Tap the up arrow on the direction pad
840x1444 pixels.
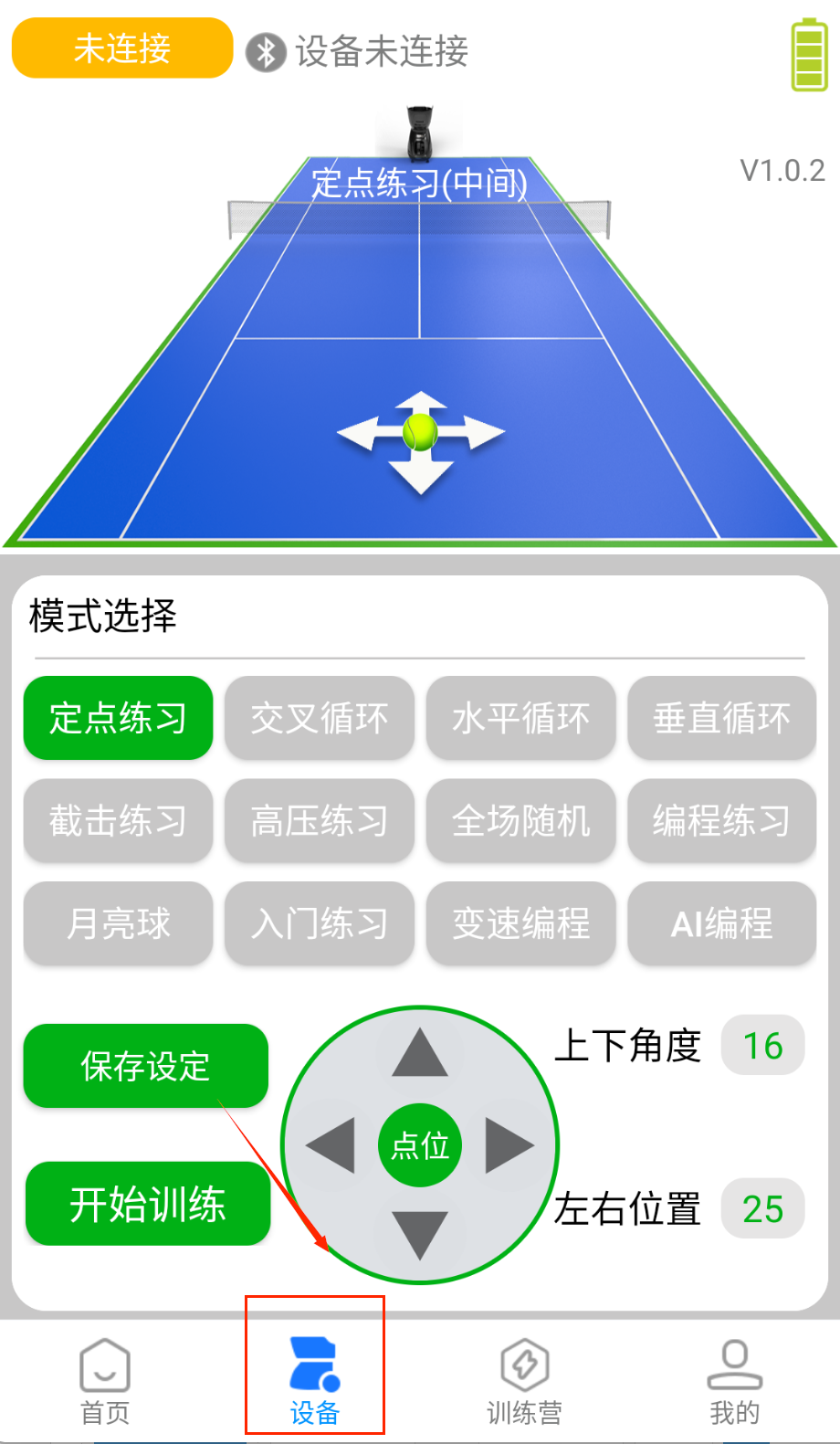click(x=420, y=1053)
